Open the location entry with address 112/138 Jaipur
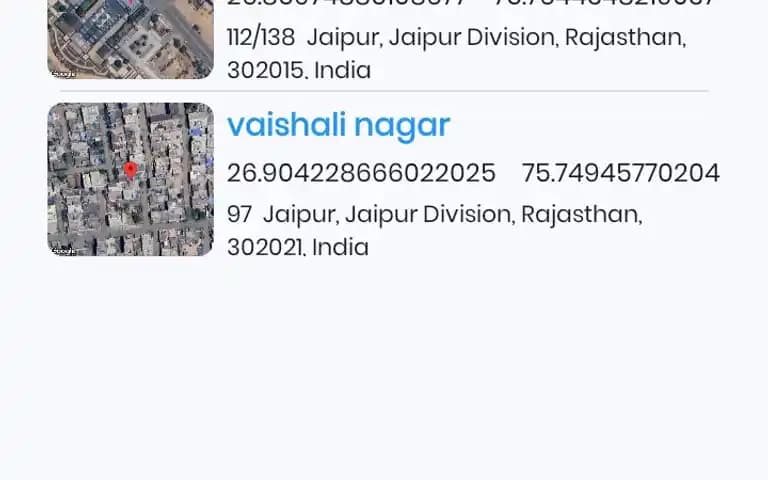The image size is (768, 480). 455,53
